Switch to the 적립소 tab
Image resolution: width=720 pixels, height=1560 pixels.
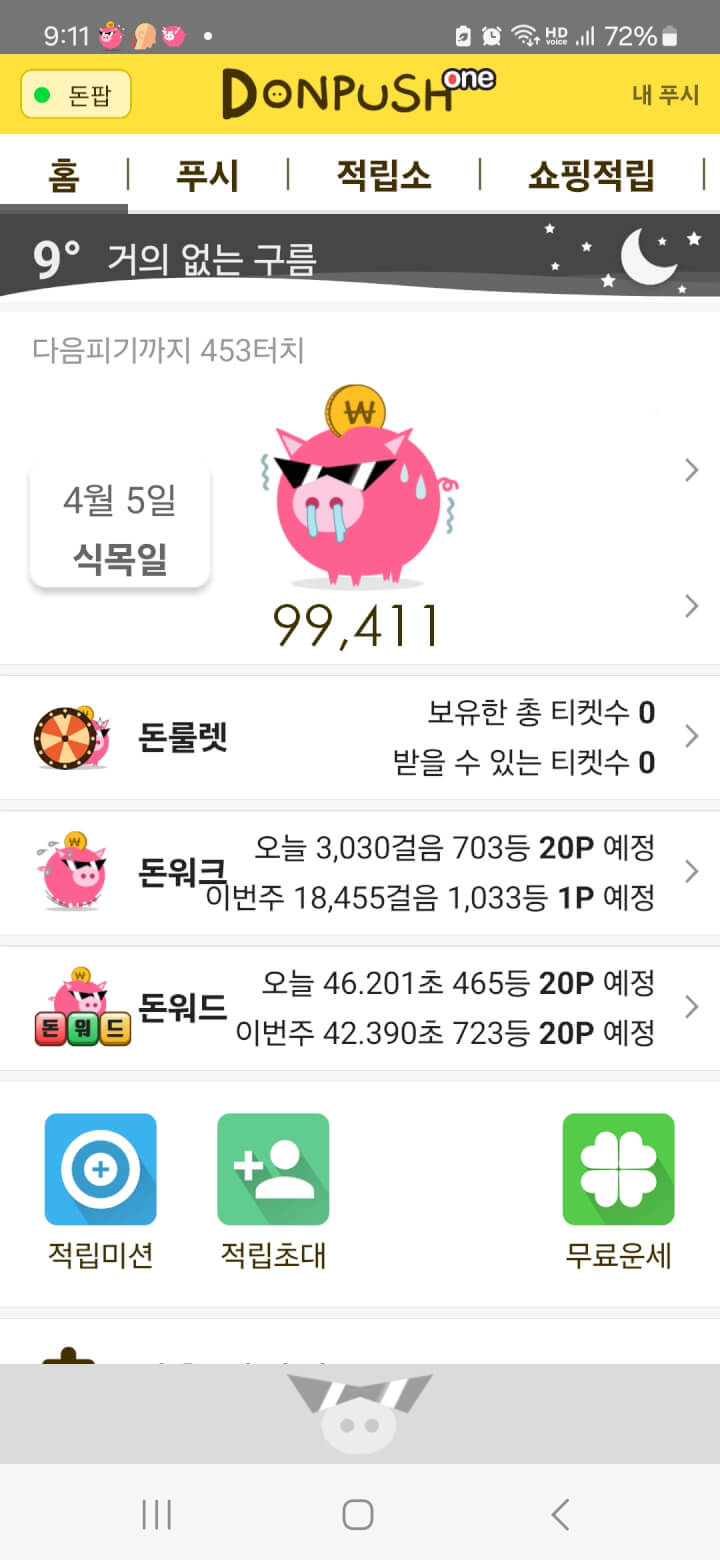tap(384, 175)
